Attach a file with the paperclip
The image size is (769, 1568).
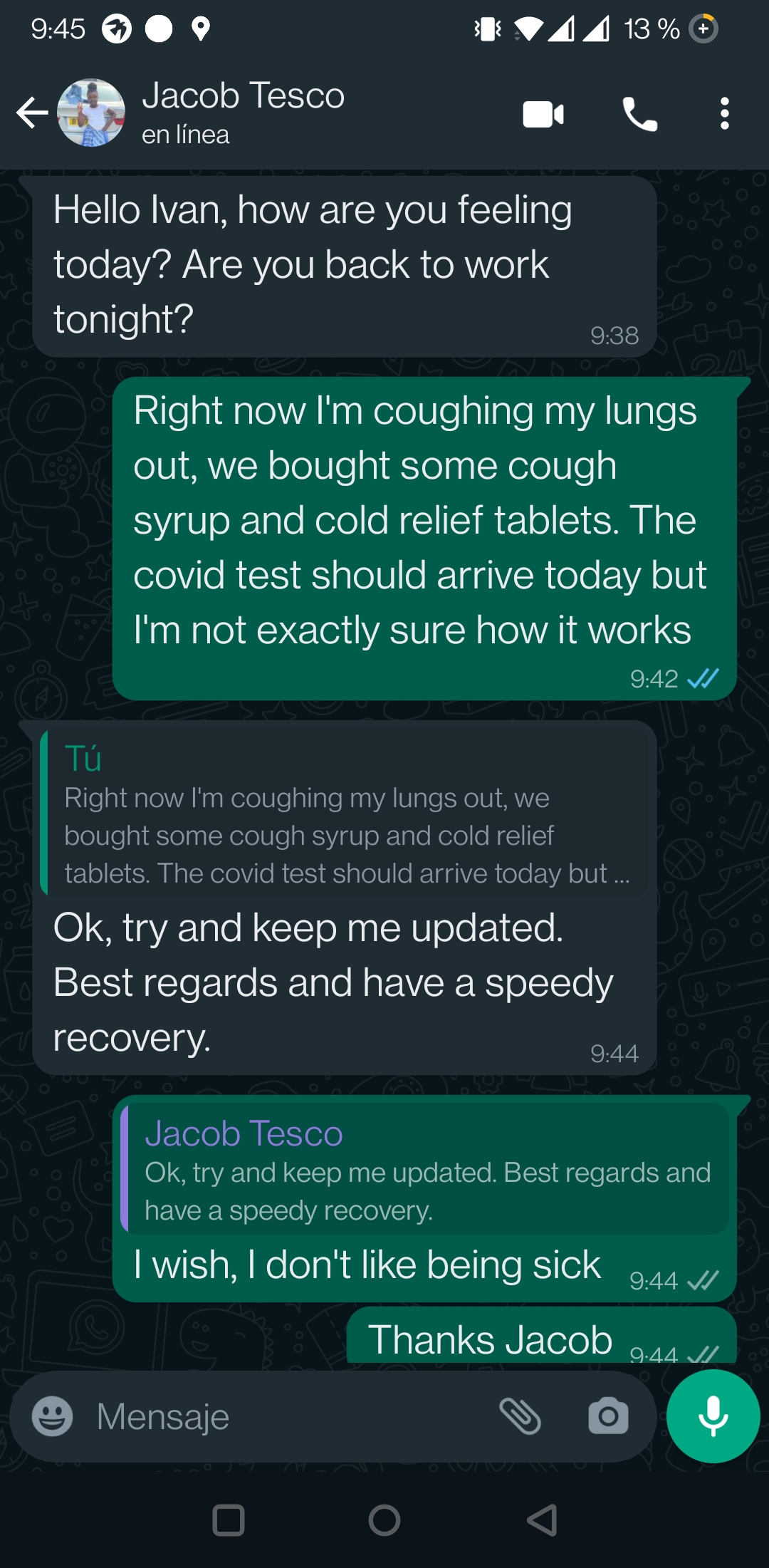(x=520, y=1416)
